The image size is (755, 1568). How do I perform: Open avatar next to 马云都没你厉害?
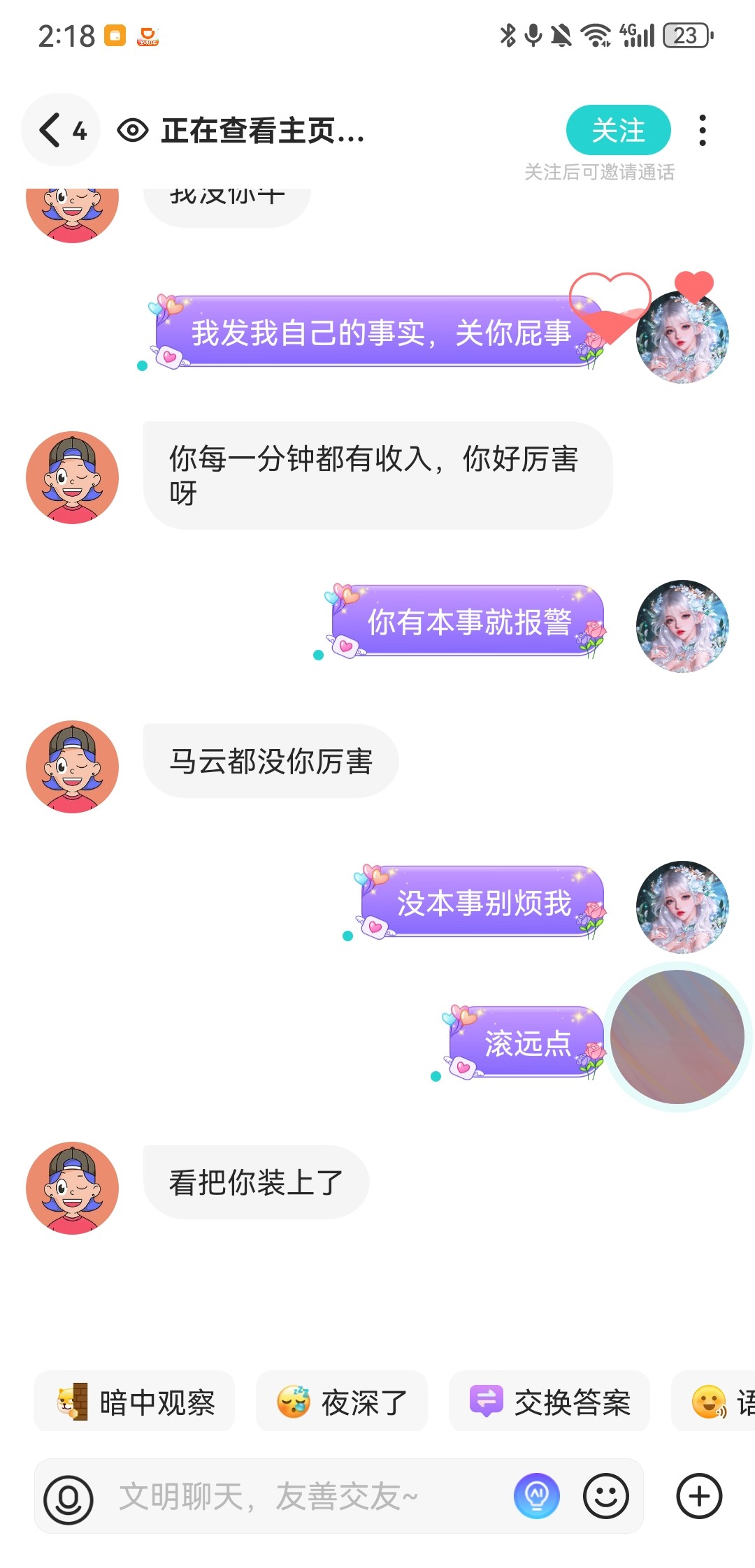[x=72, y=767]
